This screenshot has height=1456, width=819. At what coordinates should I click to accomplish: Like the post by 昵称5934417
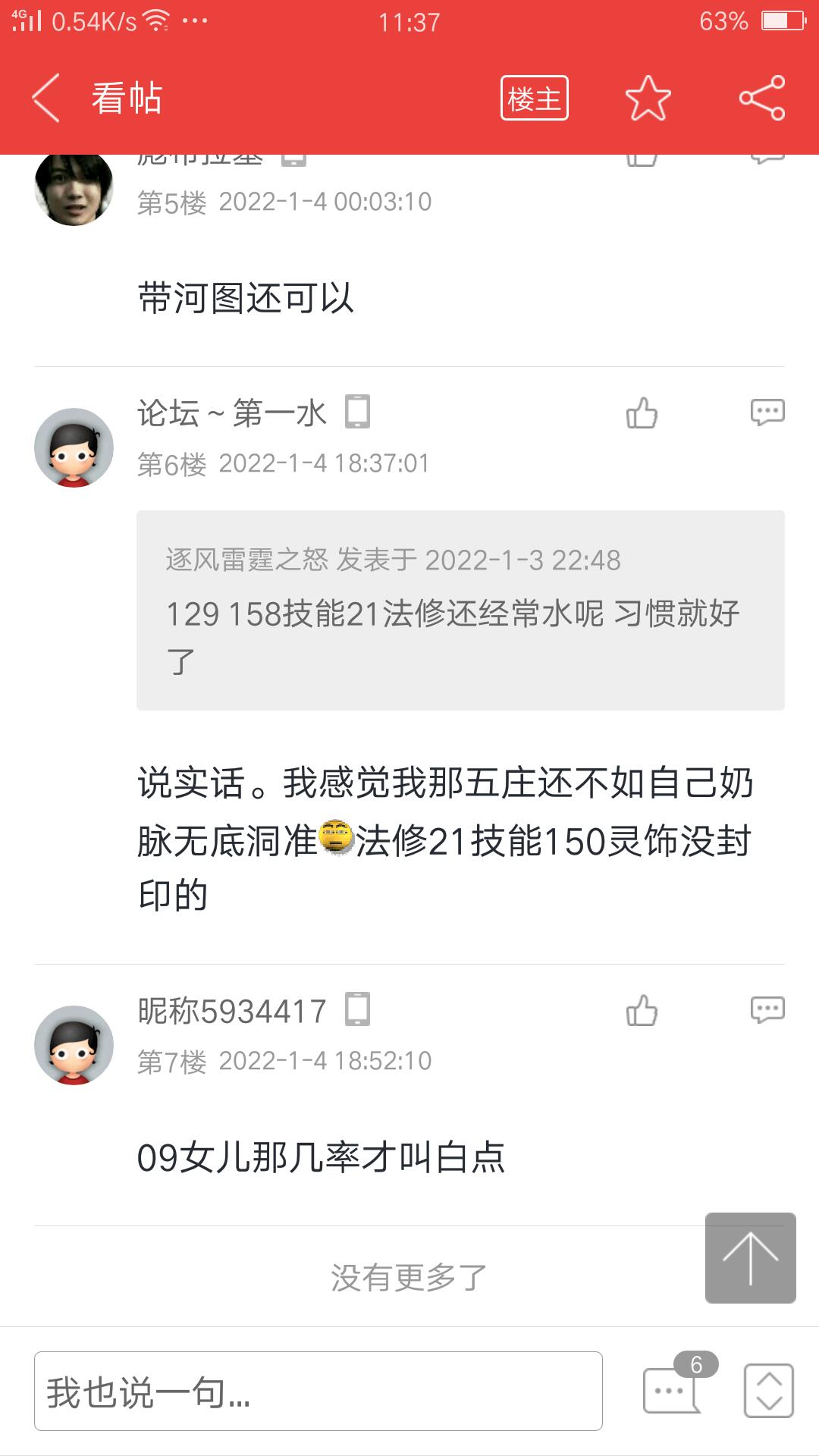tap(642, 1011)
